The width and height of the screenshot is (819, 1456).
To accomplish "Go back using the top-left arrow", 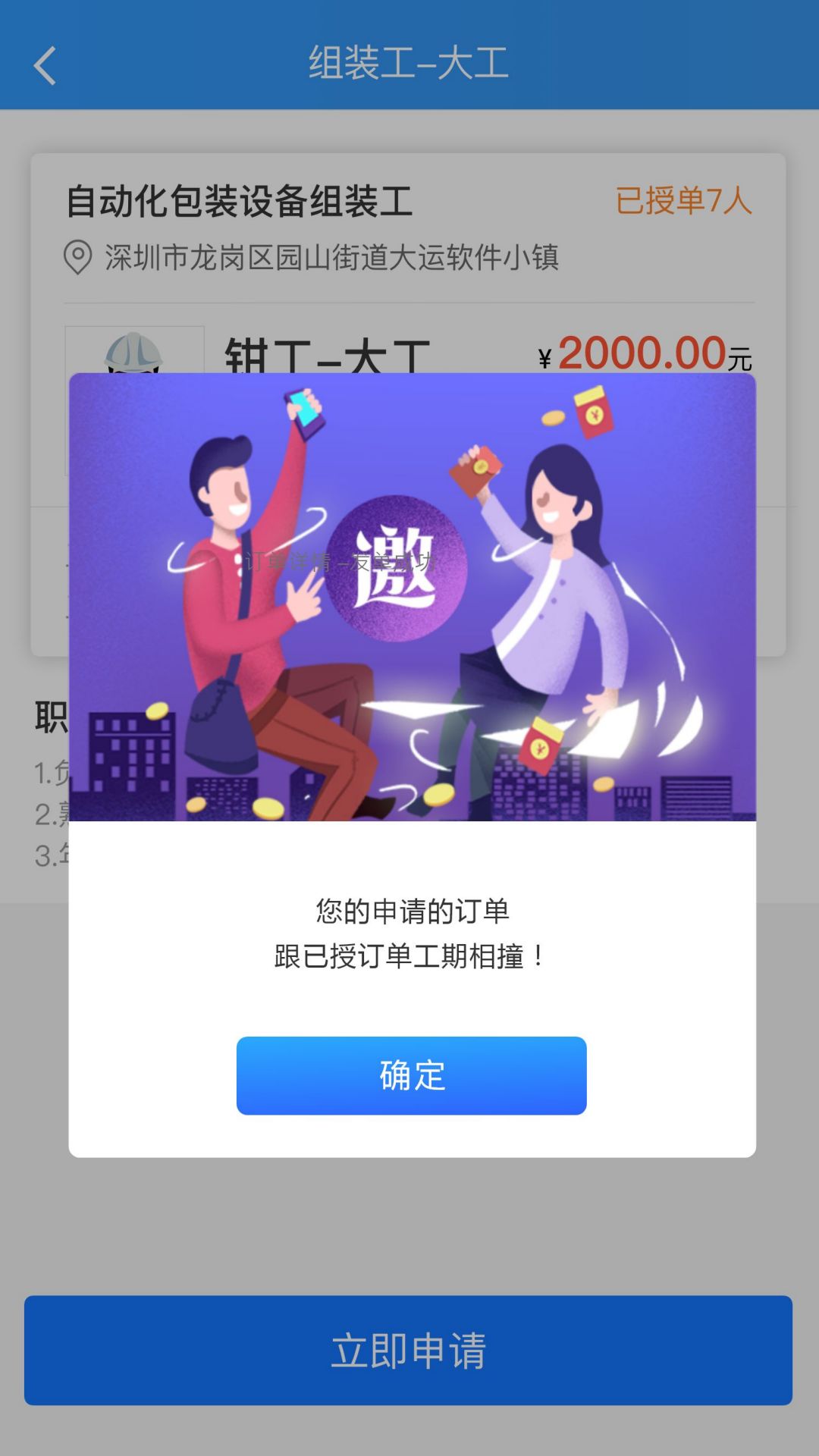I will click(45, 65).
